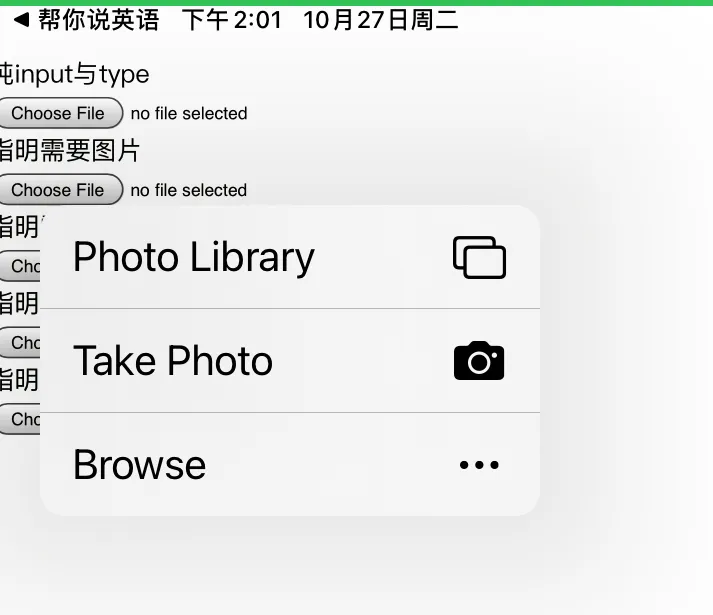The width and height of the screenshot is (713, 615).
Task: Tap Choose File under 纯input与type
Action: click(x=58, y=113)
